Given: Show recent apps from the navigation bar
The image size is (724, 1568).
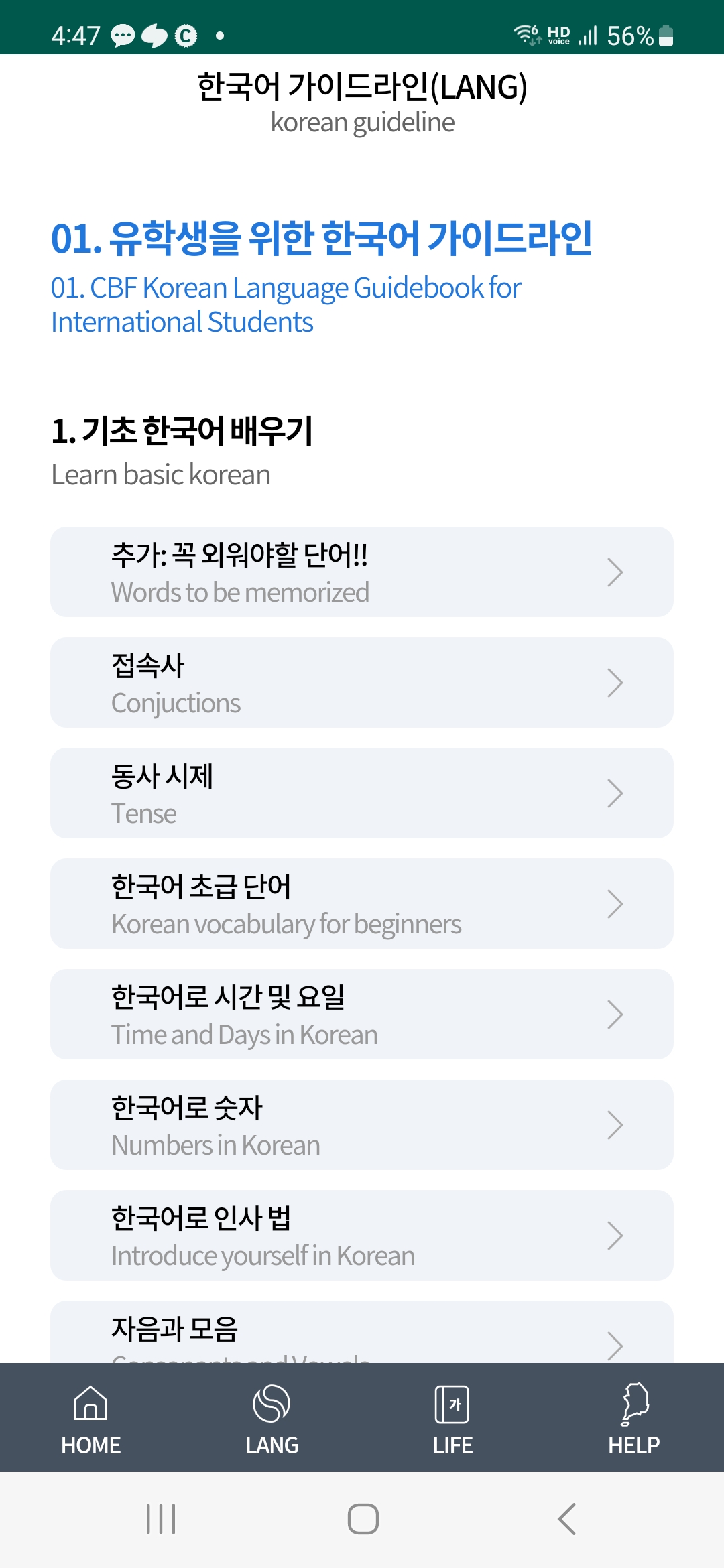Looking at the screenshot, I should pyautogui.click(x=161, y=1519).
